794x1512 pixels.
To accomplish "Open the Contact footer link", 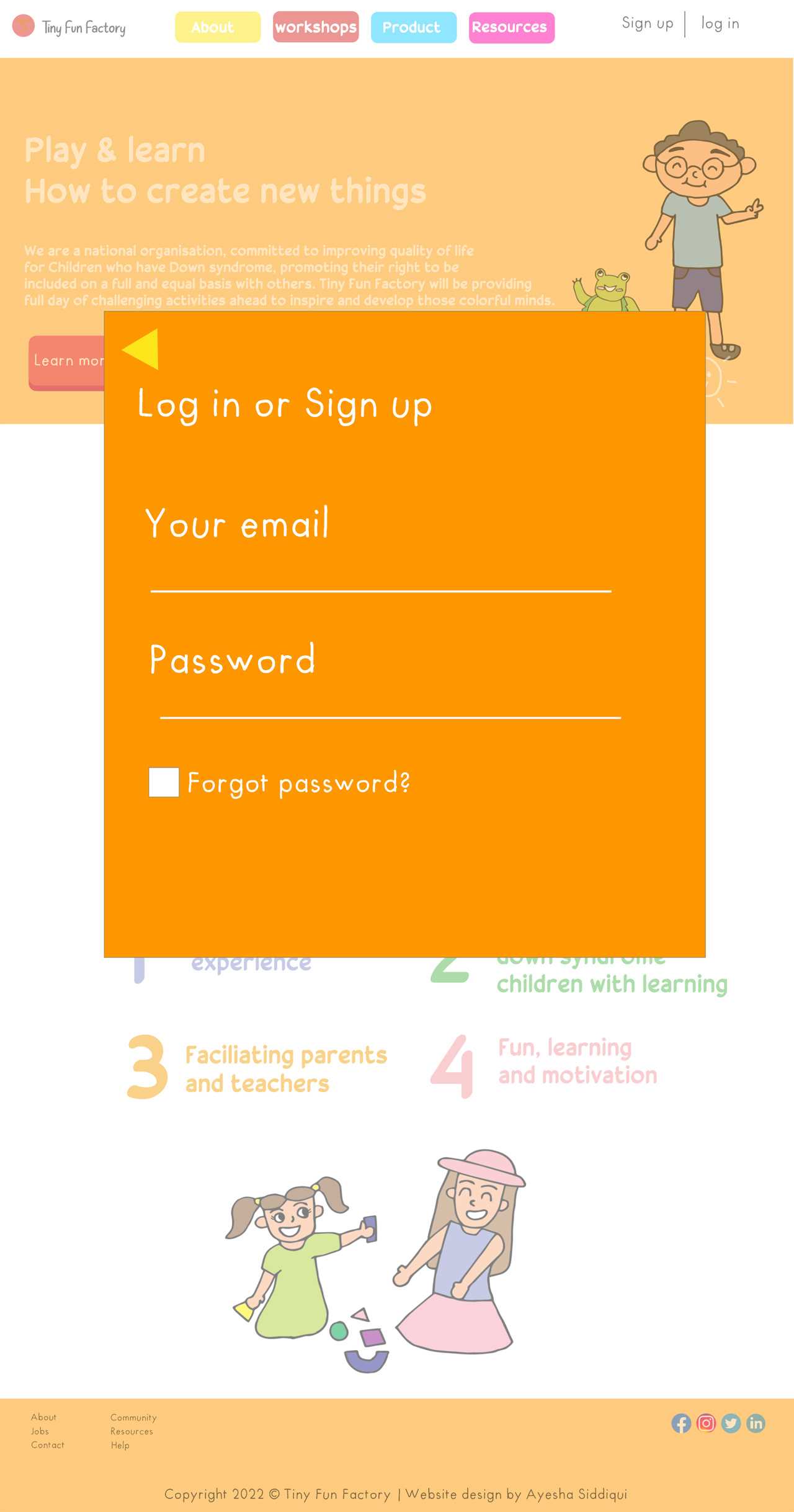I will [x=48, y=1445].
